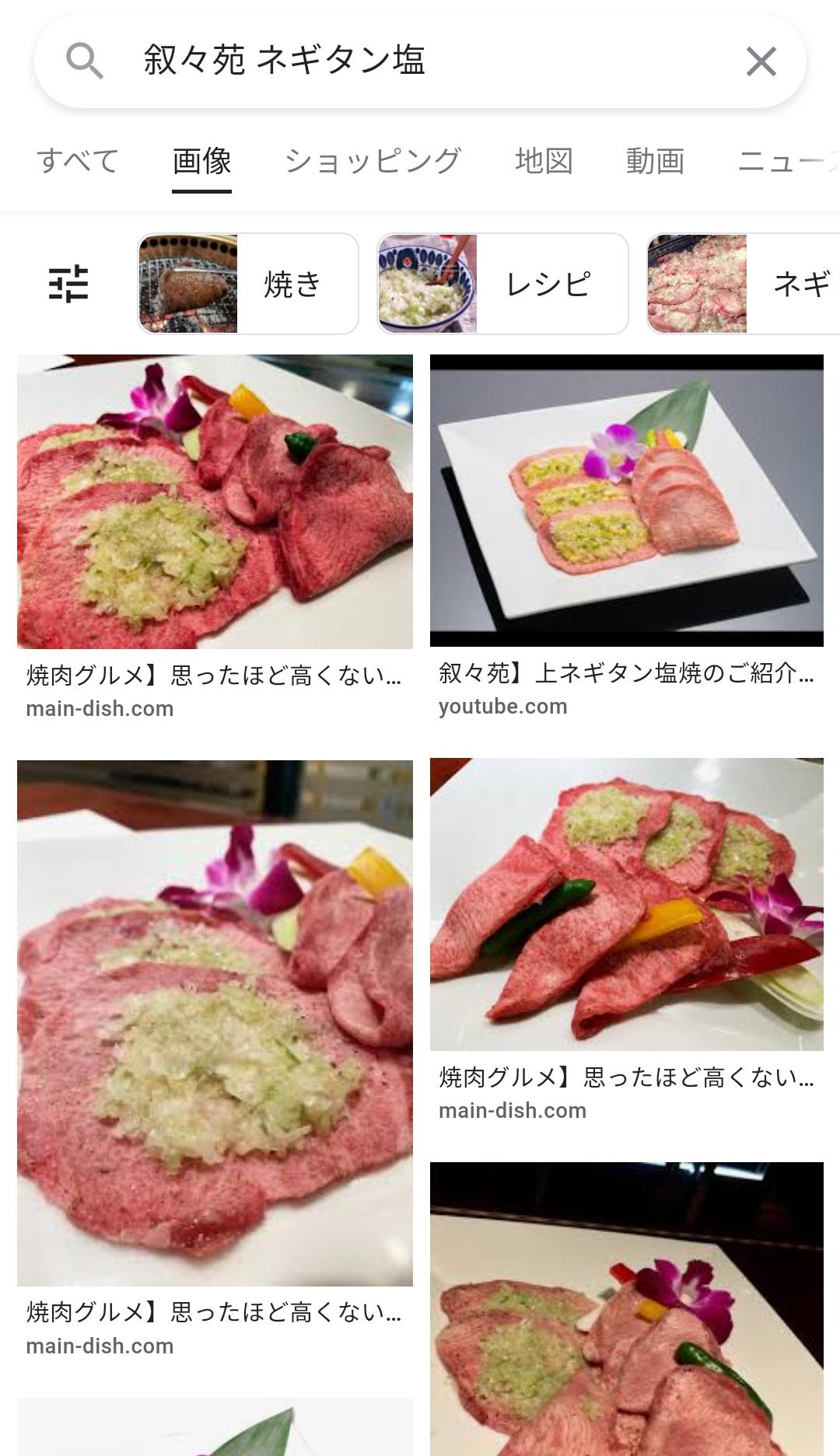Apply the 焼き filter chip
The image size is (840, 1456).
tap(248, 284)
